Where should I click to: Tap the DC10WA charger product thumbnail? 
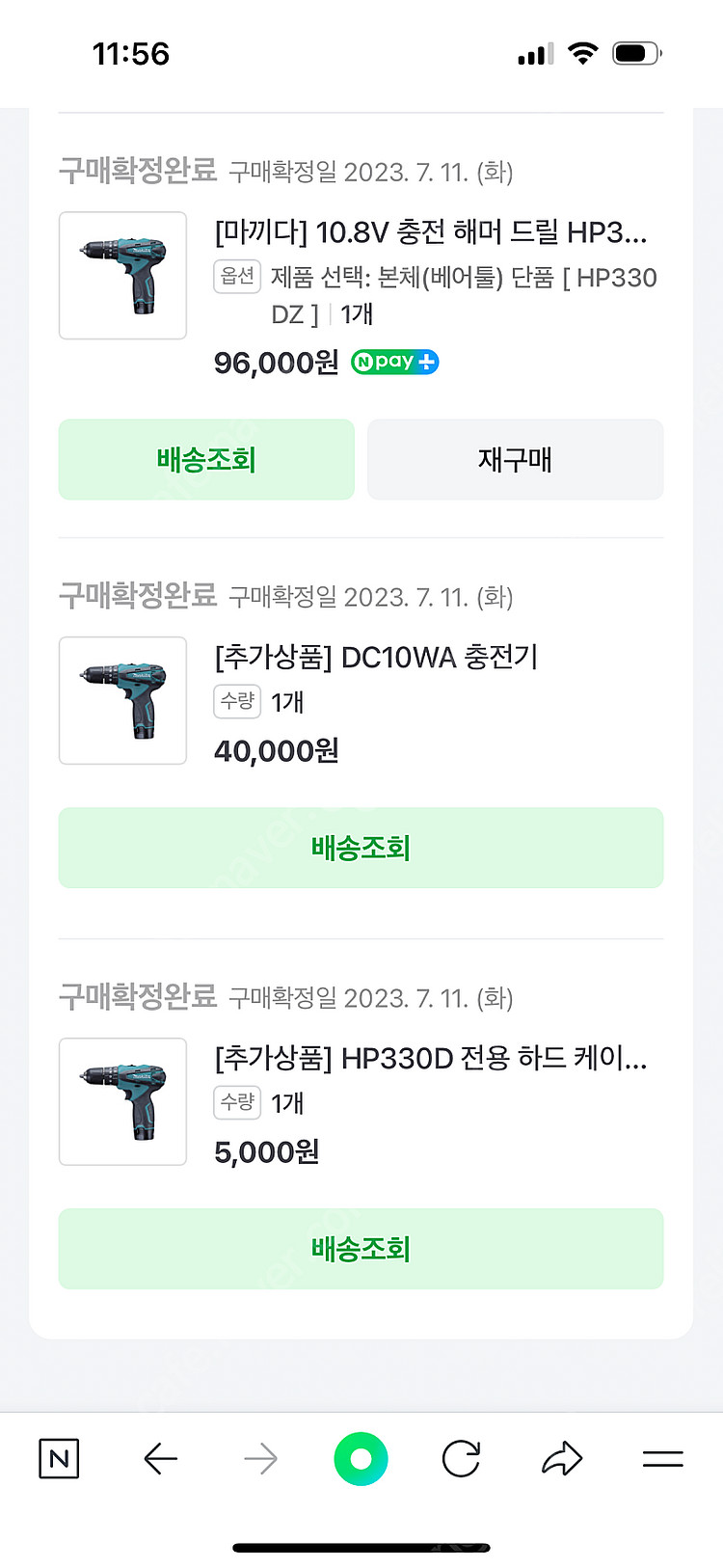click(x=122, y=700)
